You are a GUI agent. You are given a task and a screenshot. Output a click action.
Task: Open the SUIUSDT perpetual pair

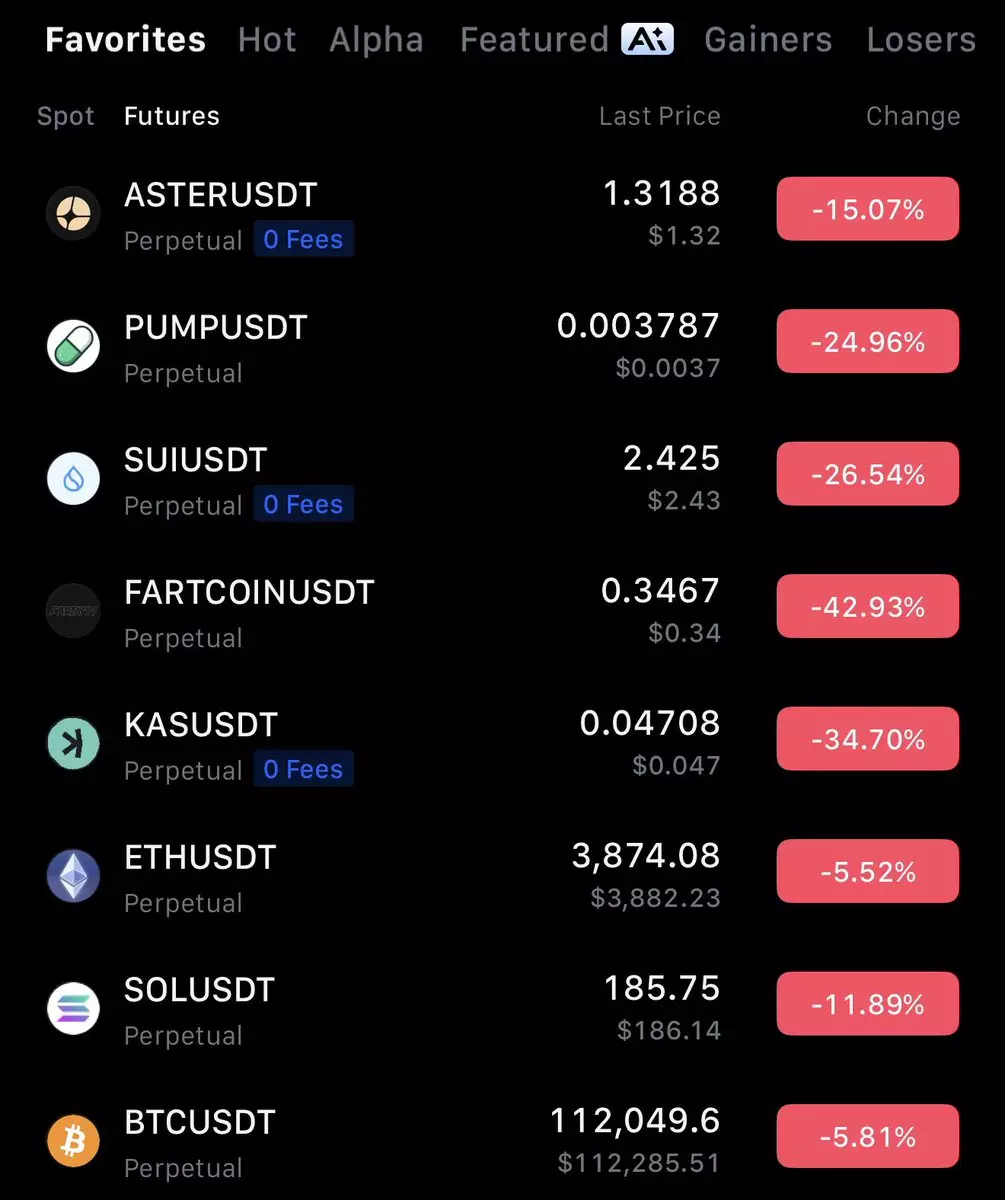195,460
